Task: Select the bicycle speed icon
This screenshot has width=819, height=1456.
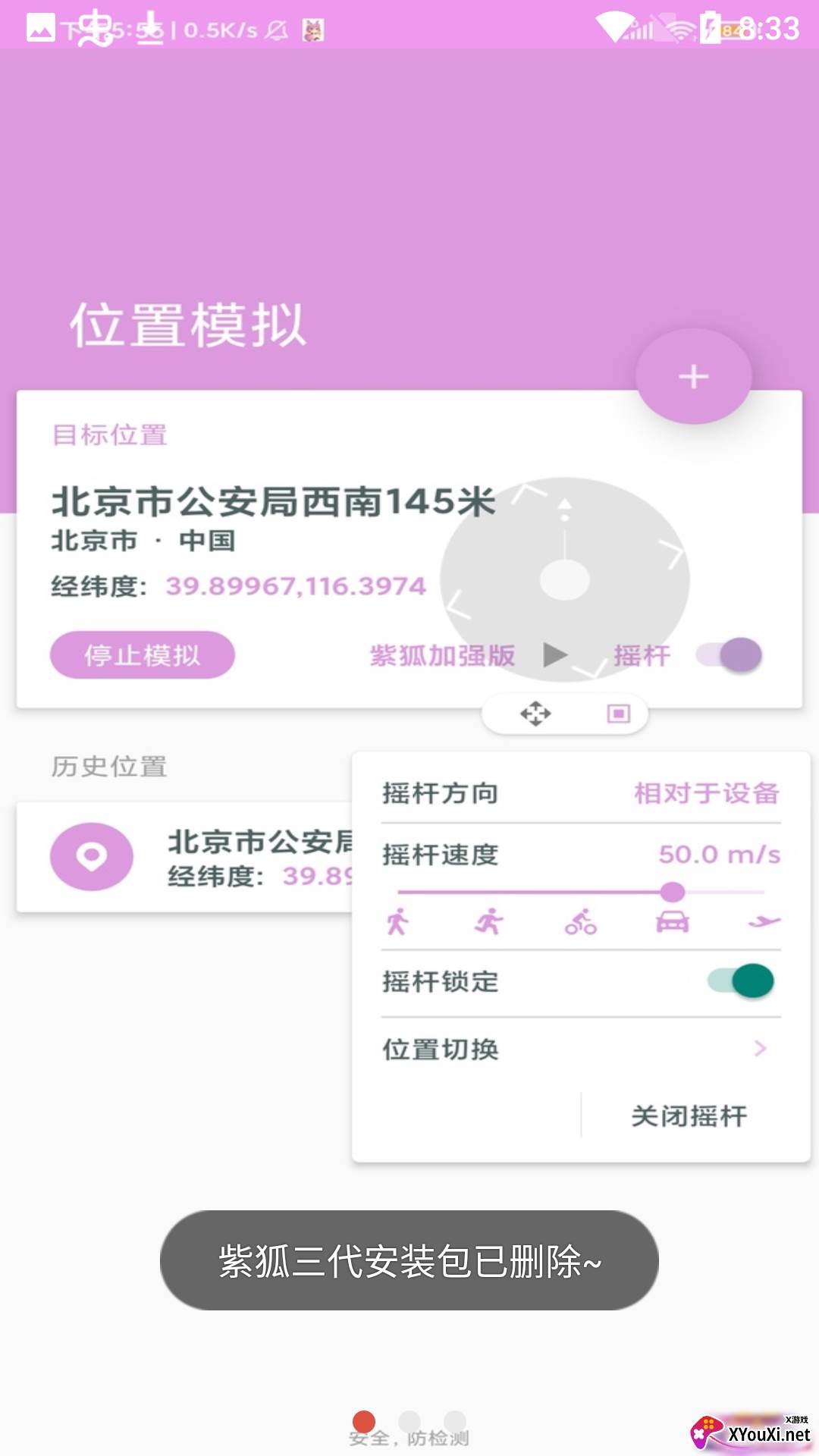Action: 581,921
